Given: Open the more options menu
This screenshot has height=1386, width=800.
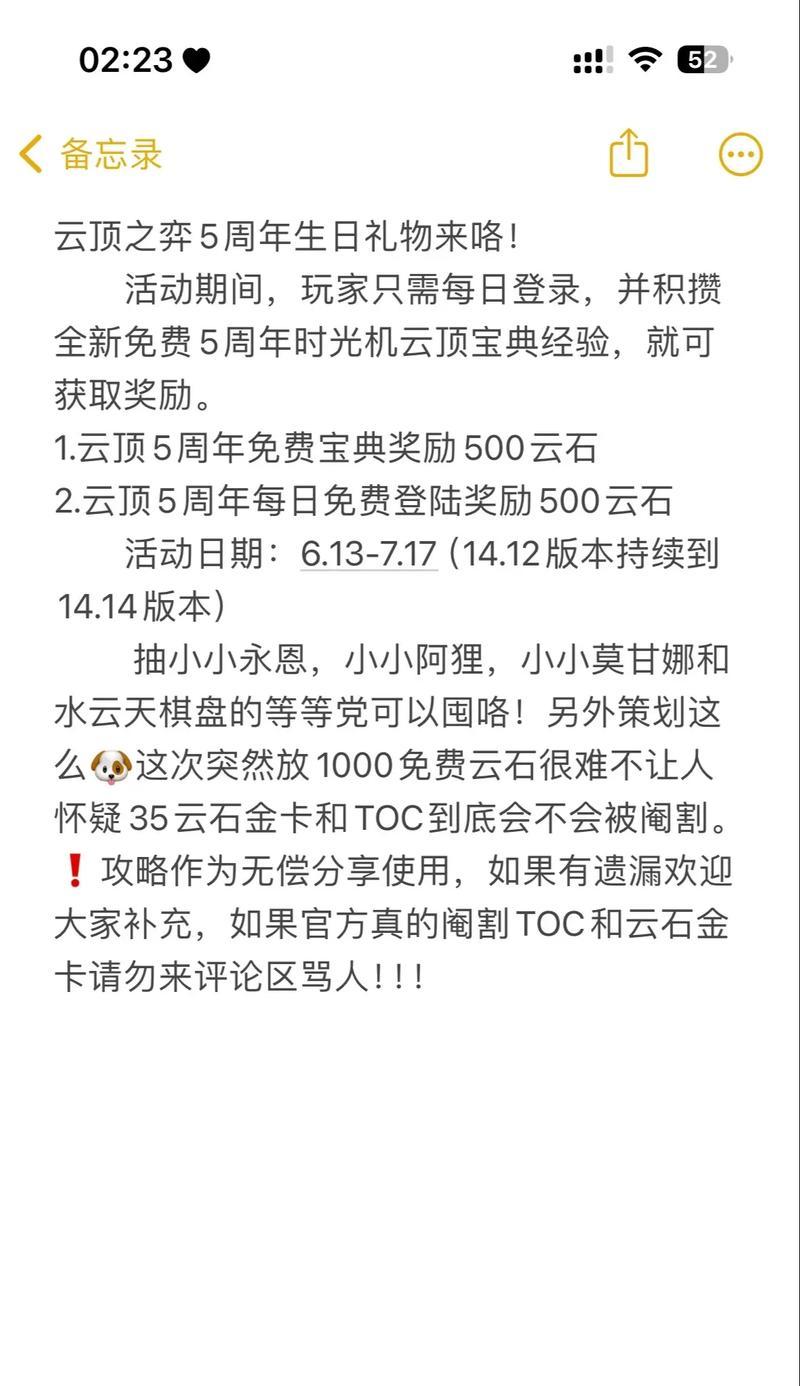Looking at the screenshot, I should [x=741, y=155].
